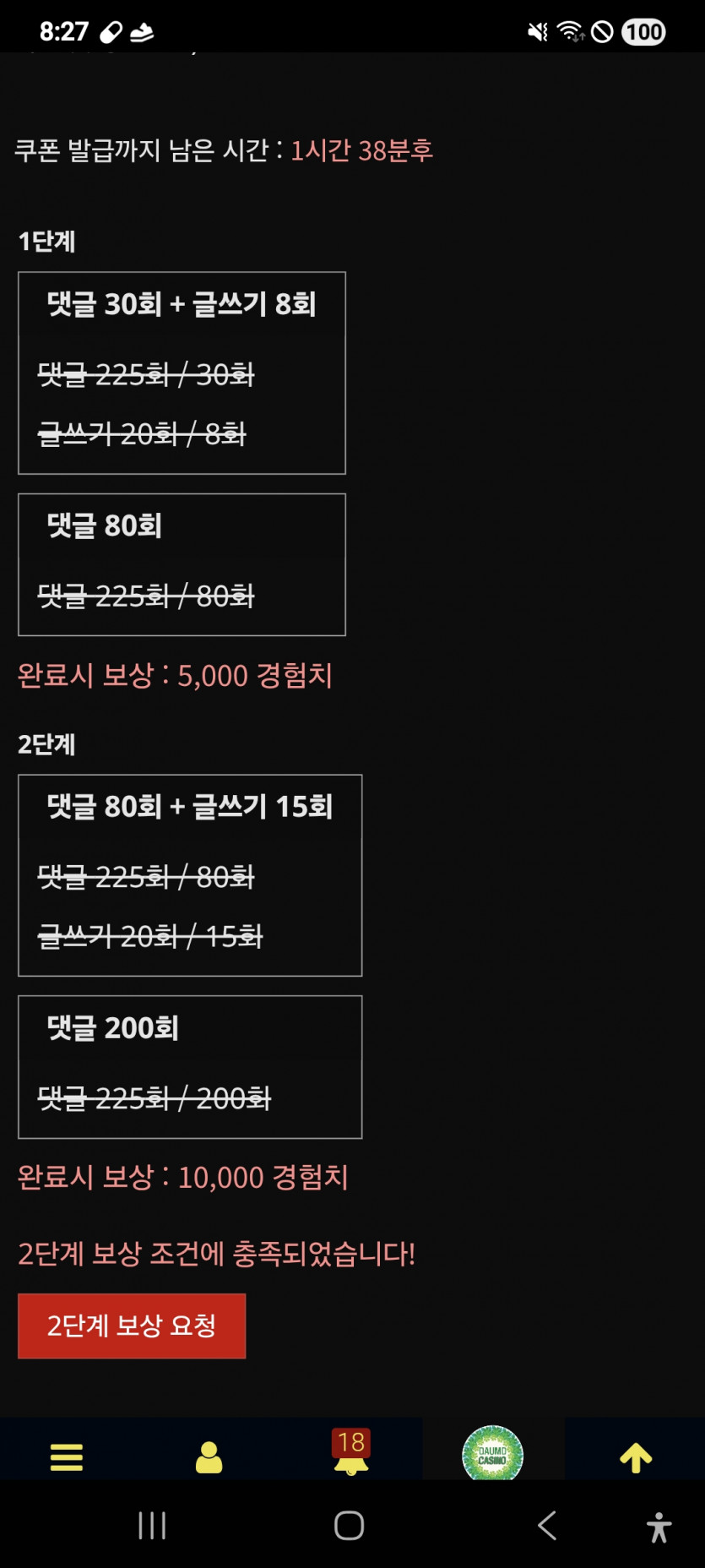
Task: Select the 댓글 30회 + 글쓰기 8회 box
Action: 182,372
